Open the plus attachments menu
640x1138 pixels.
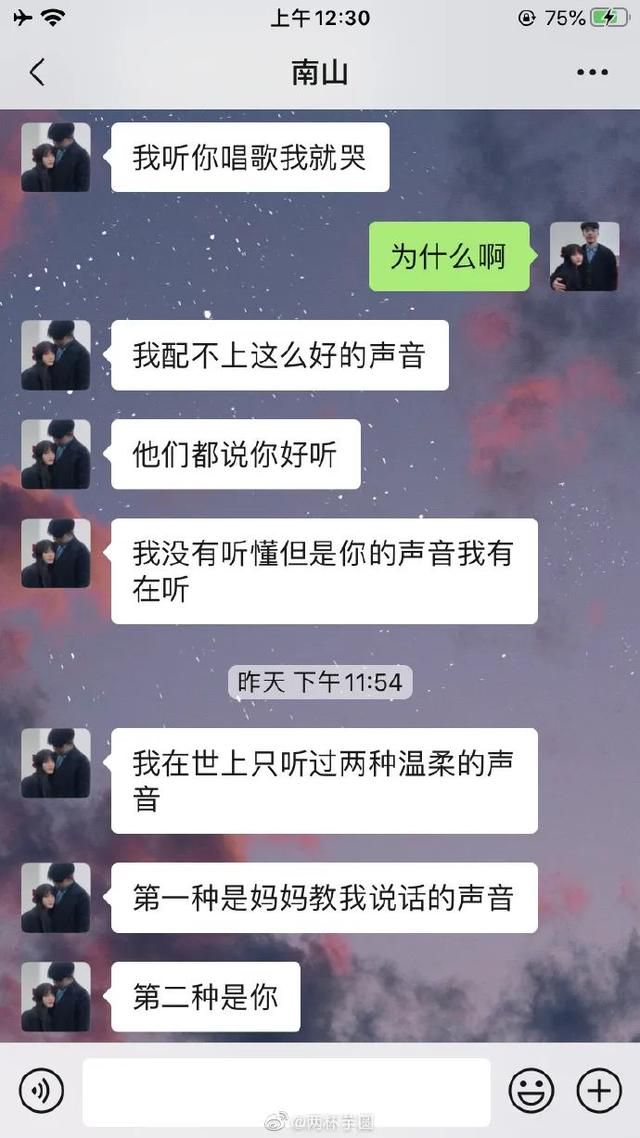599,1090
